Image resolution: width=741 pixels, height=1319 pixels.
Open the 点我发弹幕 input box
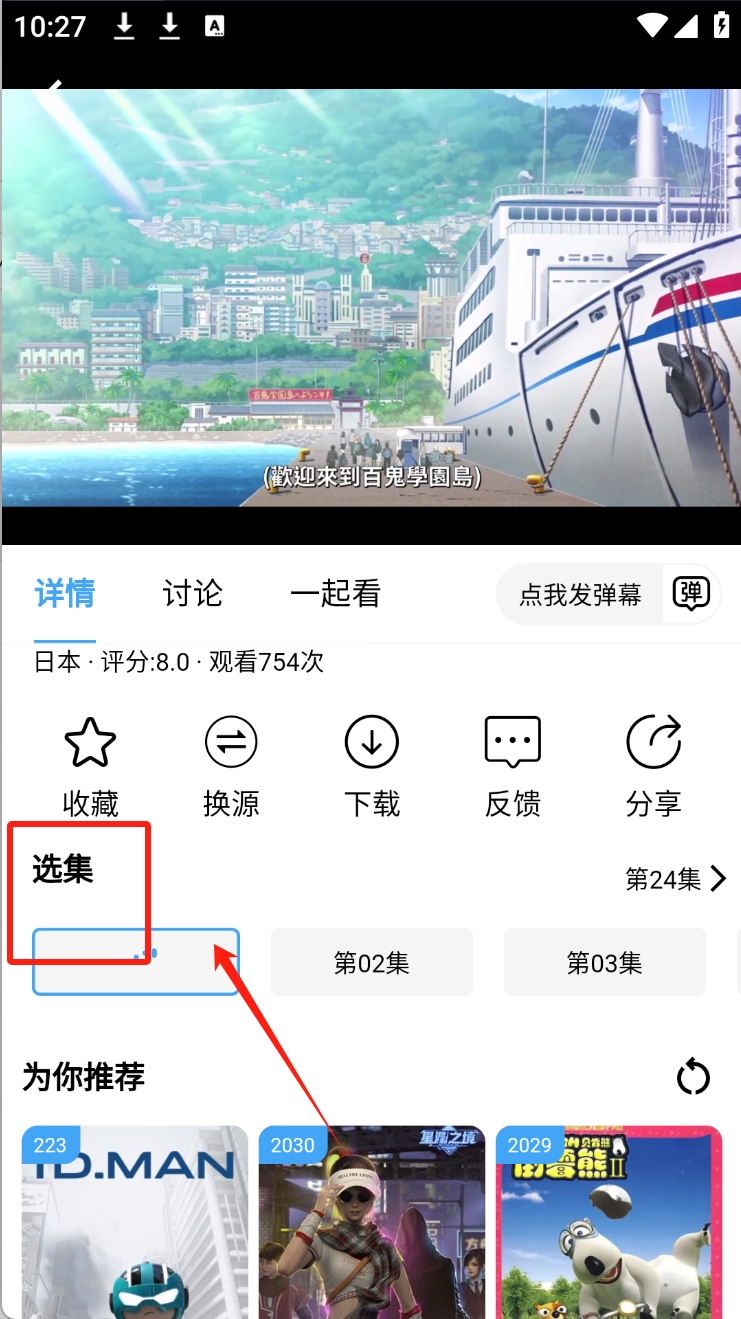coord(580,595)
